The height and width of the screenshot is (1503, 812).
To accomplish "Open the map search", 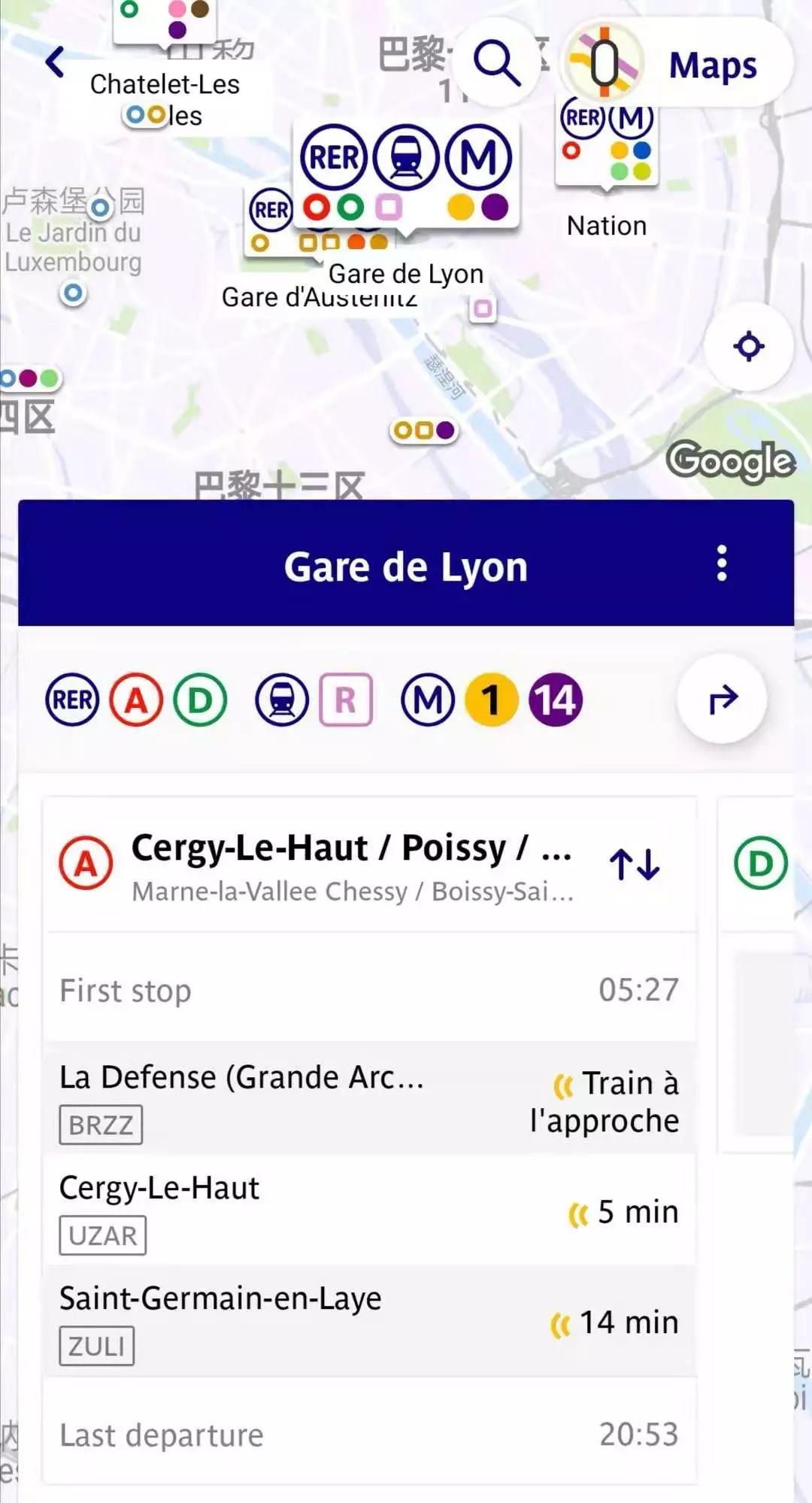I will tap(497, 62).
